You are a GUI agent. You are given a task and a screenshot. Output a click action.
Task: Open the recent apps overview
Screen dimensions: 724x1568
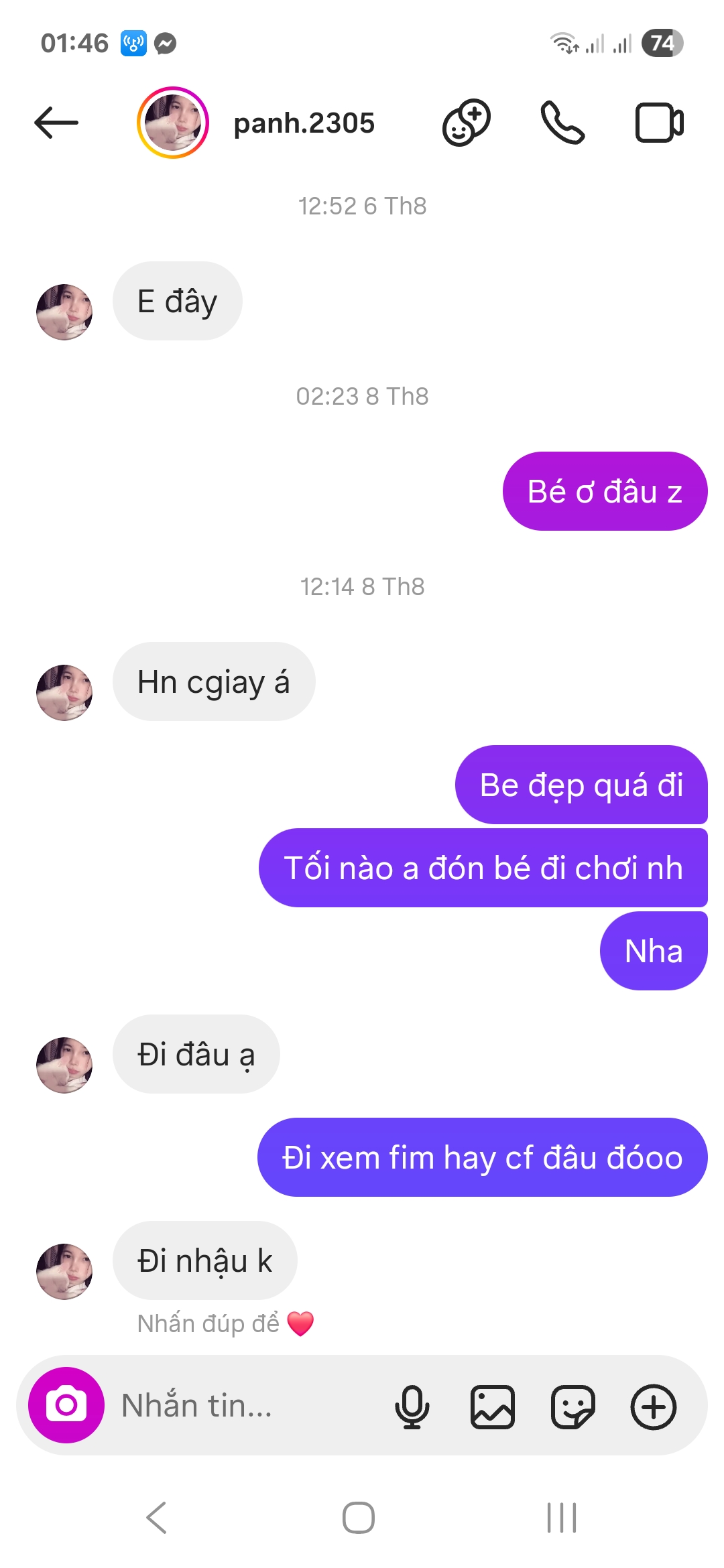coord(561,1518)
